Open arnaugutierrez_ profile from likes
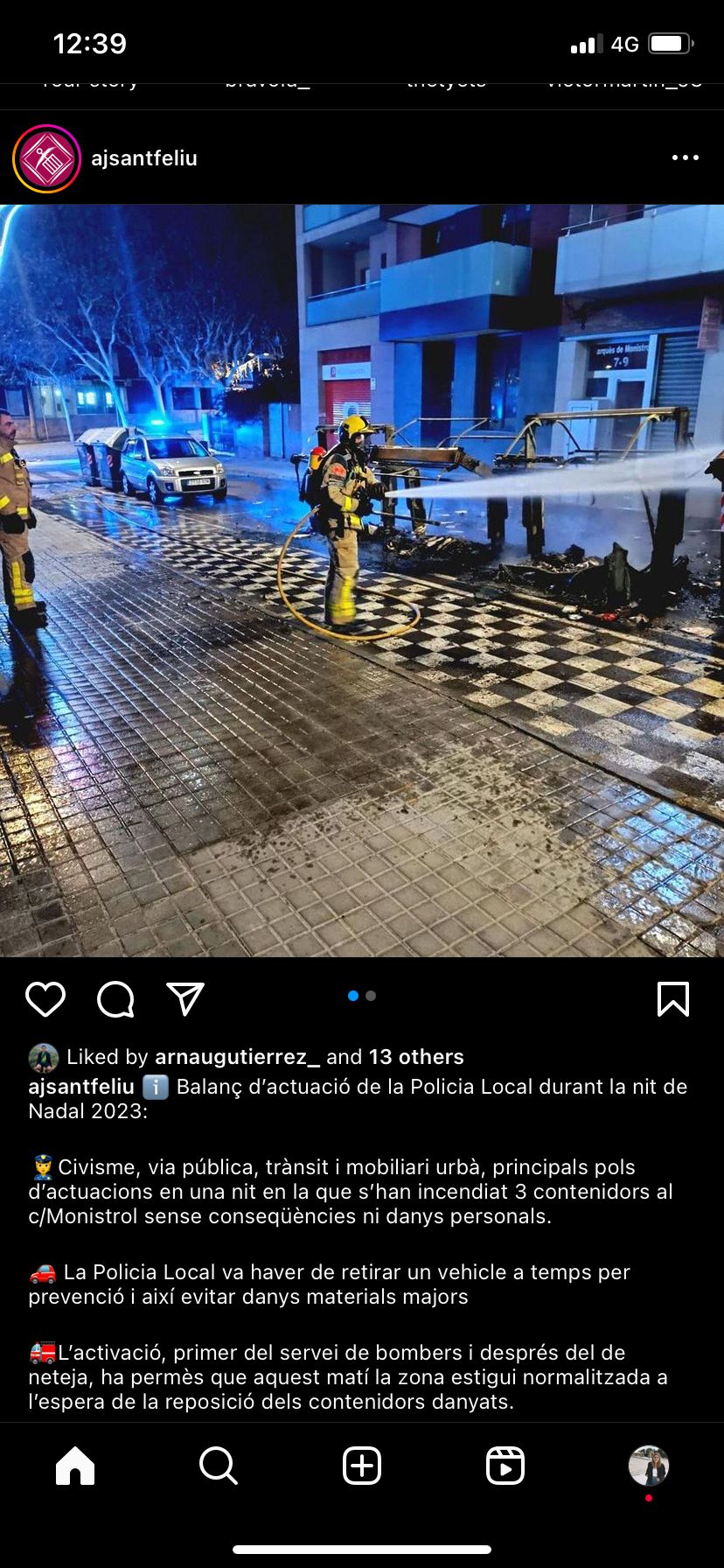The width and height of the screenshot is (724, 1568). coord(237,1057)
